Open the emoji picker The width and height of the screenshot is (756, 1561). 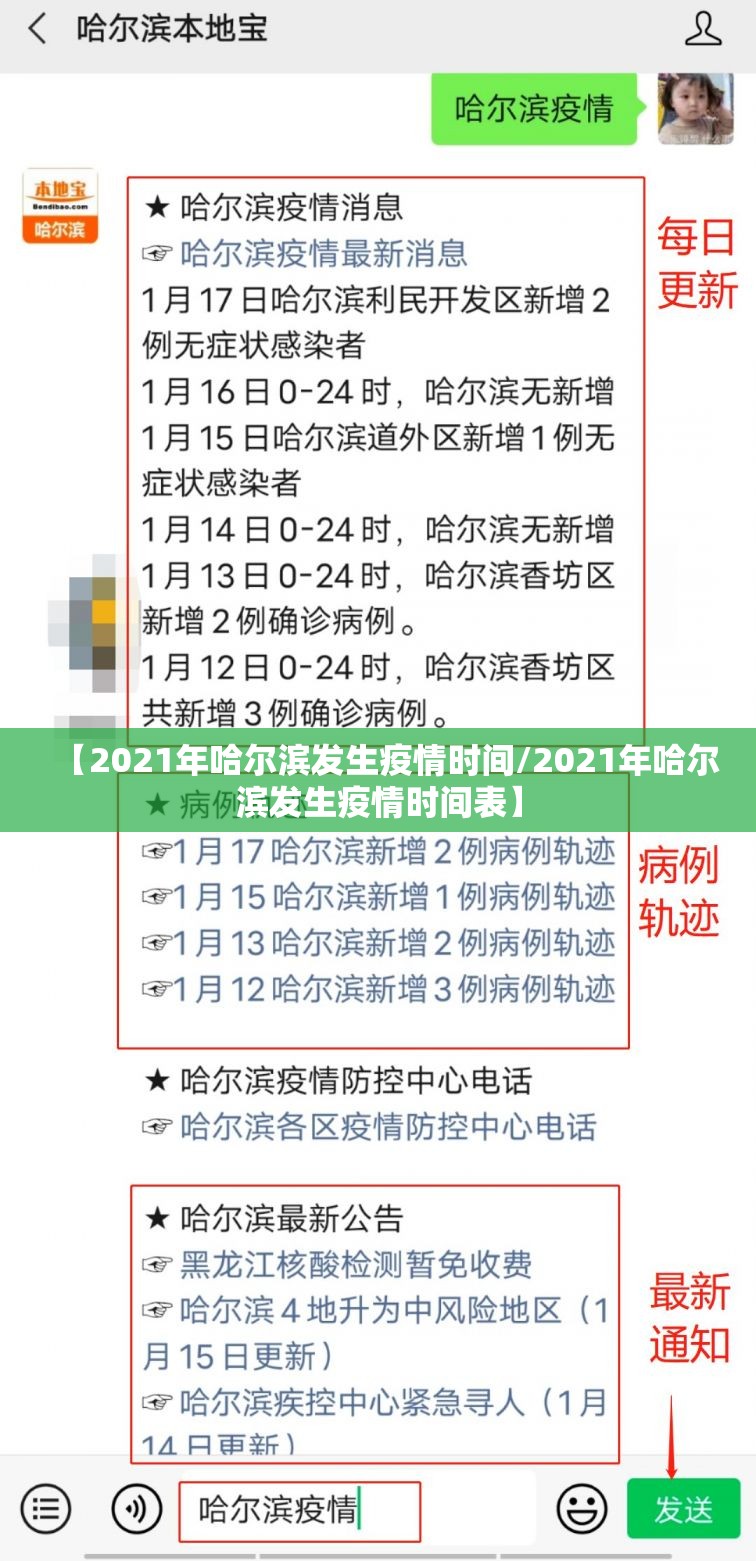pos(581,1508)
